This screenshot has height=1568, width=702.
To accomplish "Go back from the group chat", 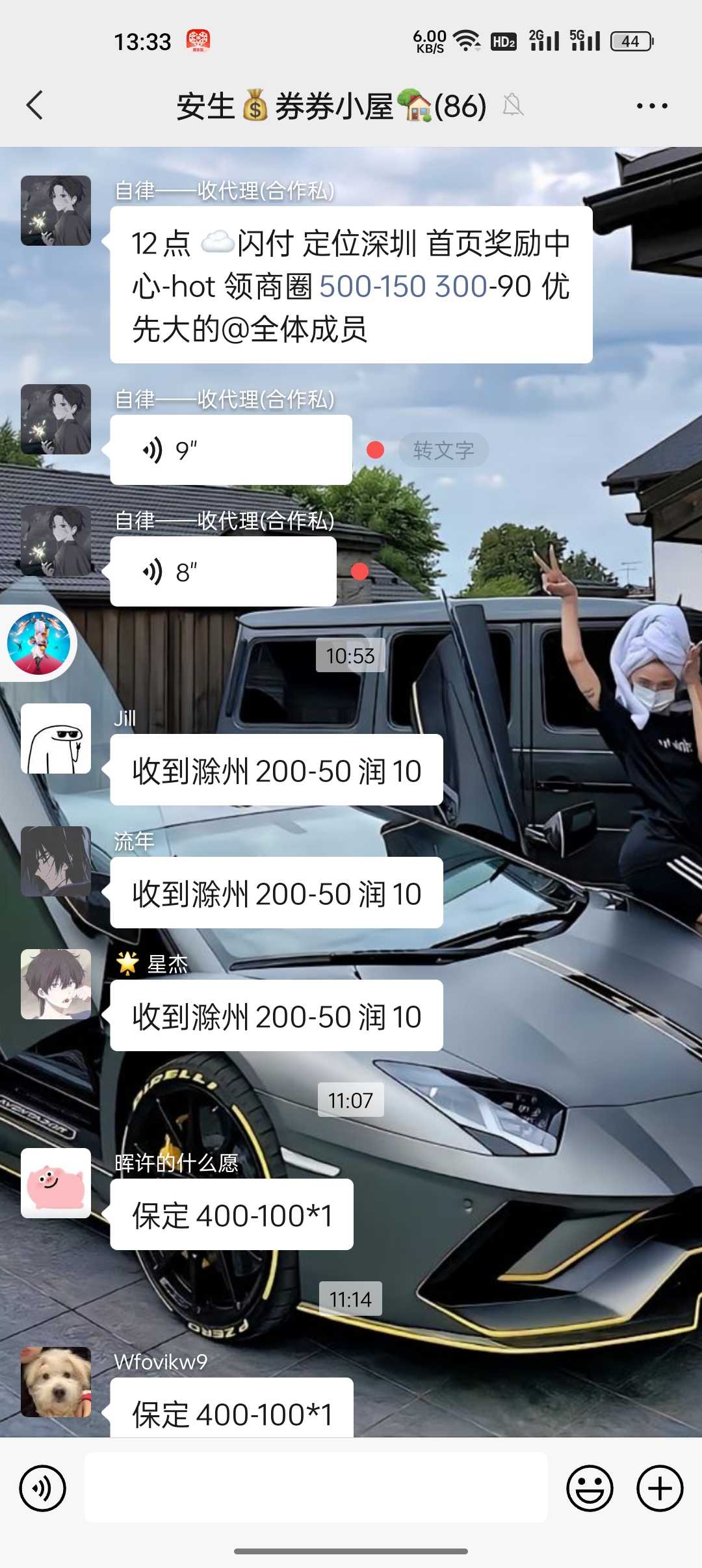I will (x=35, y=105).
